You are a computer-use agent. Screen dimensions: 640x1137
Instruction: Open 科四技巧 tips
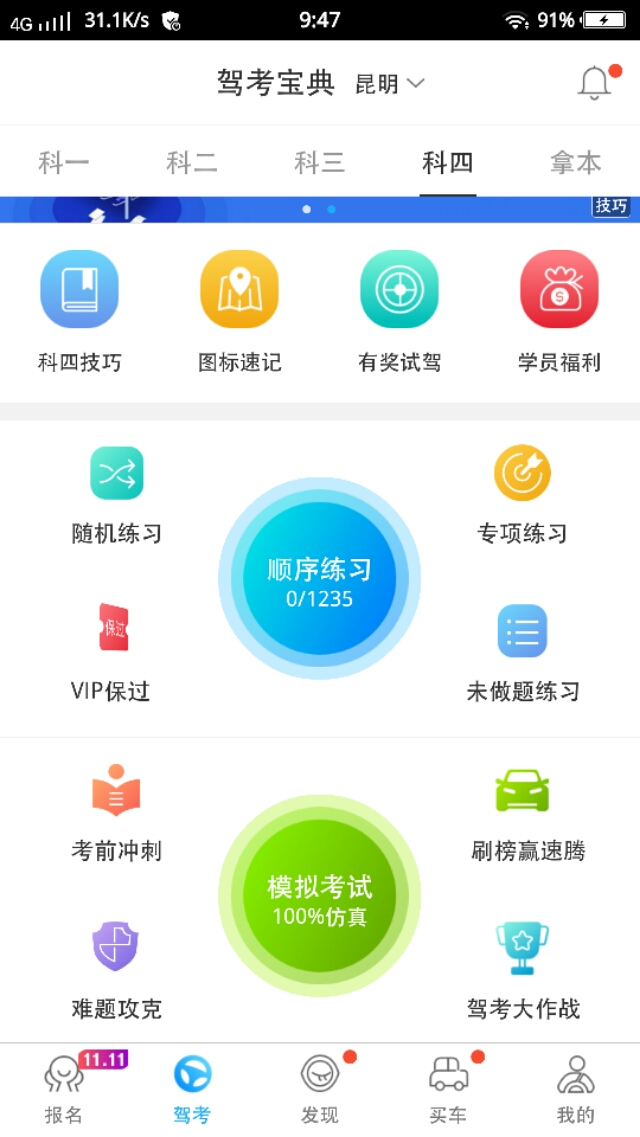tap(80, 312)
